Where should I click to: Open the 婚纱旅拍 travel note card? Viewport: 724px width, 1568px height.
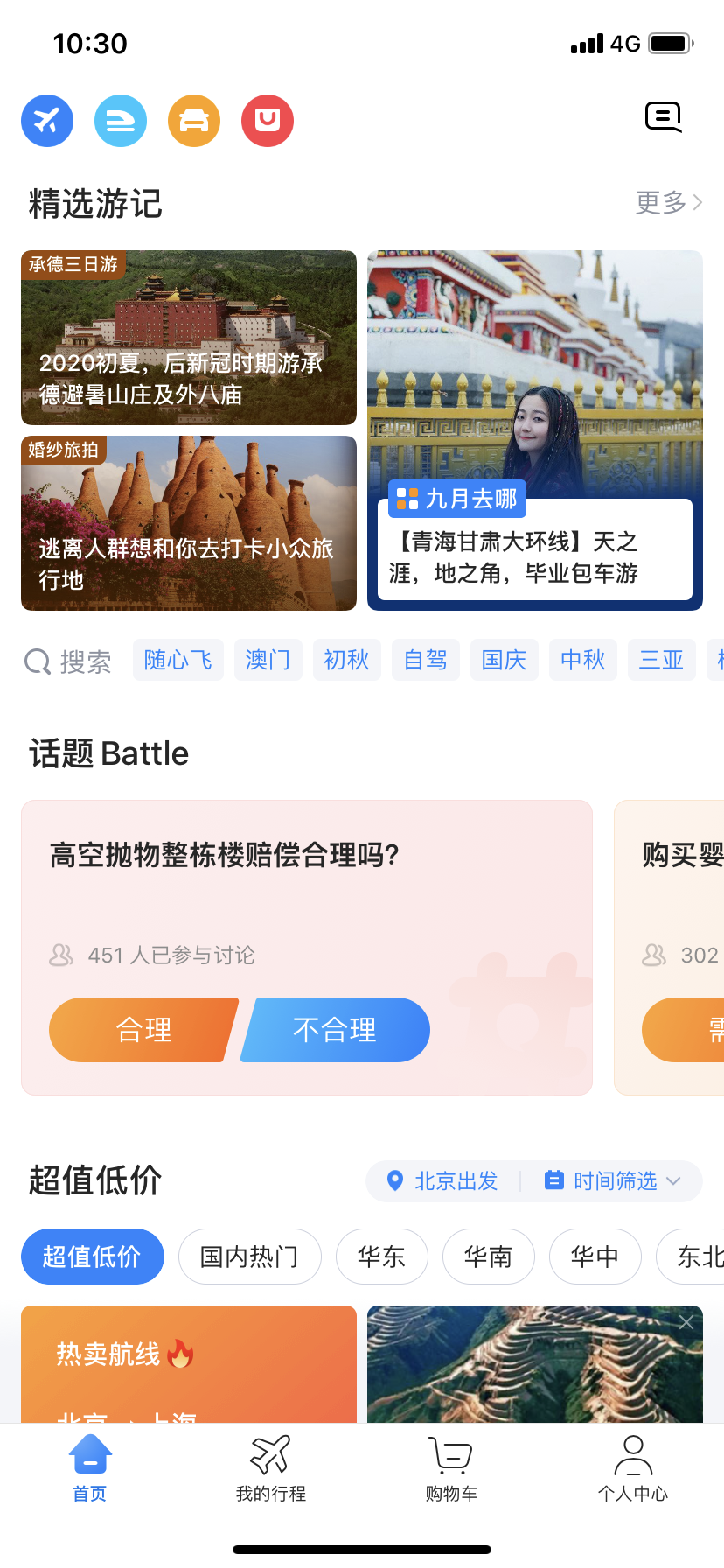click(189, 523)
